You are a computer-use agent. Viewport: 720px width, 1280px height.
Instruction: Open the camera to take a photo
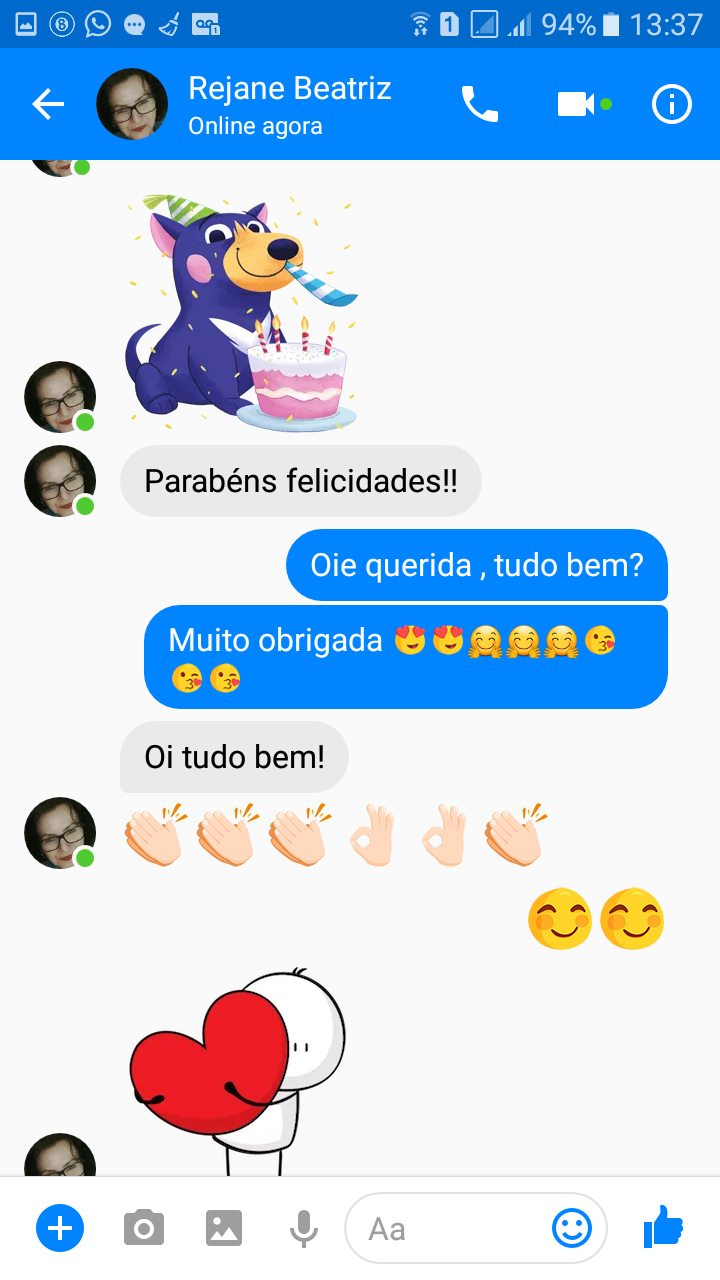click(x=144, y=1227)
